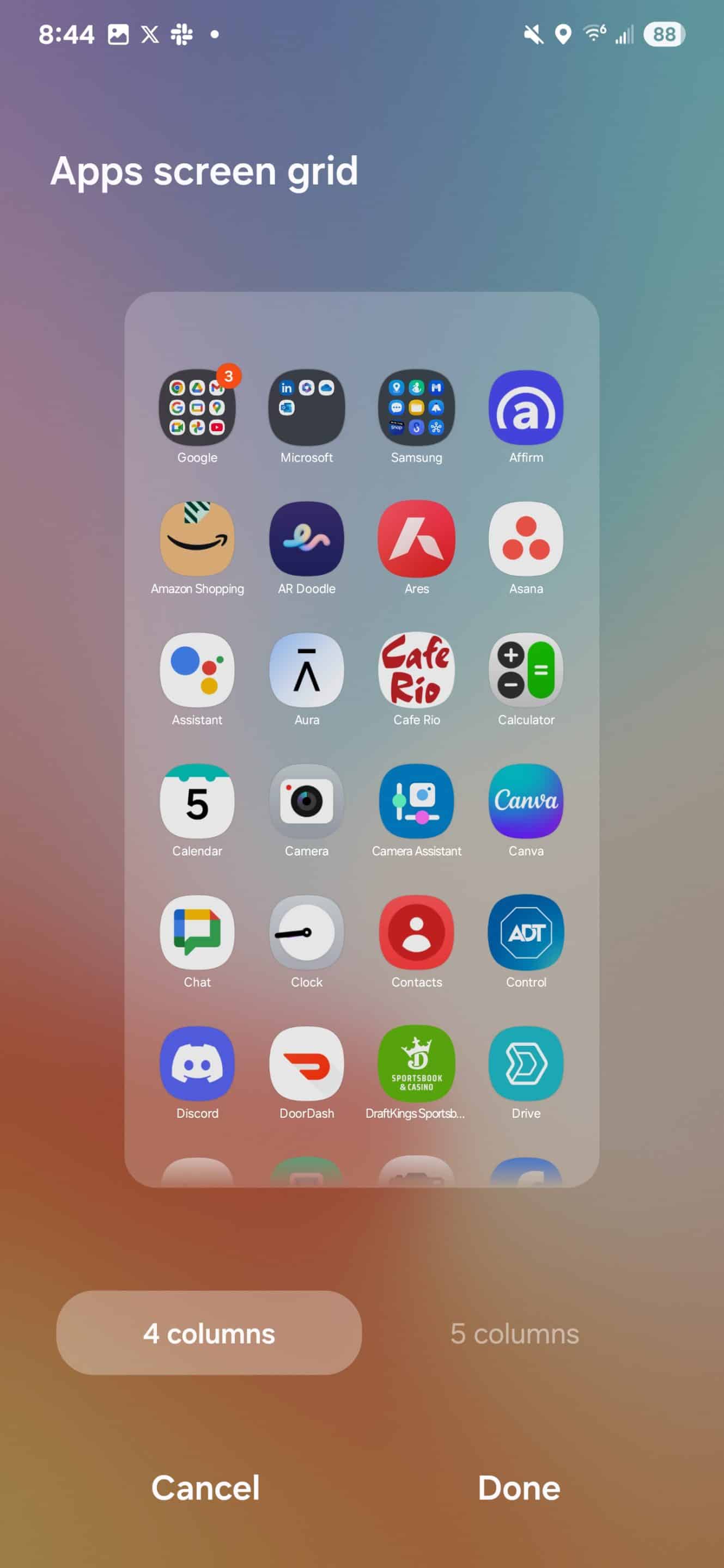Select the 4 columns grid option
The image size is (724, 1568).
click(209, 1333)
